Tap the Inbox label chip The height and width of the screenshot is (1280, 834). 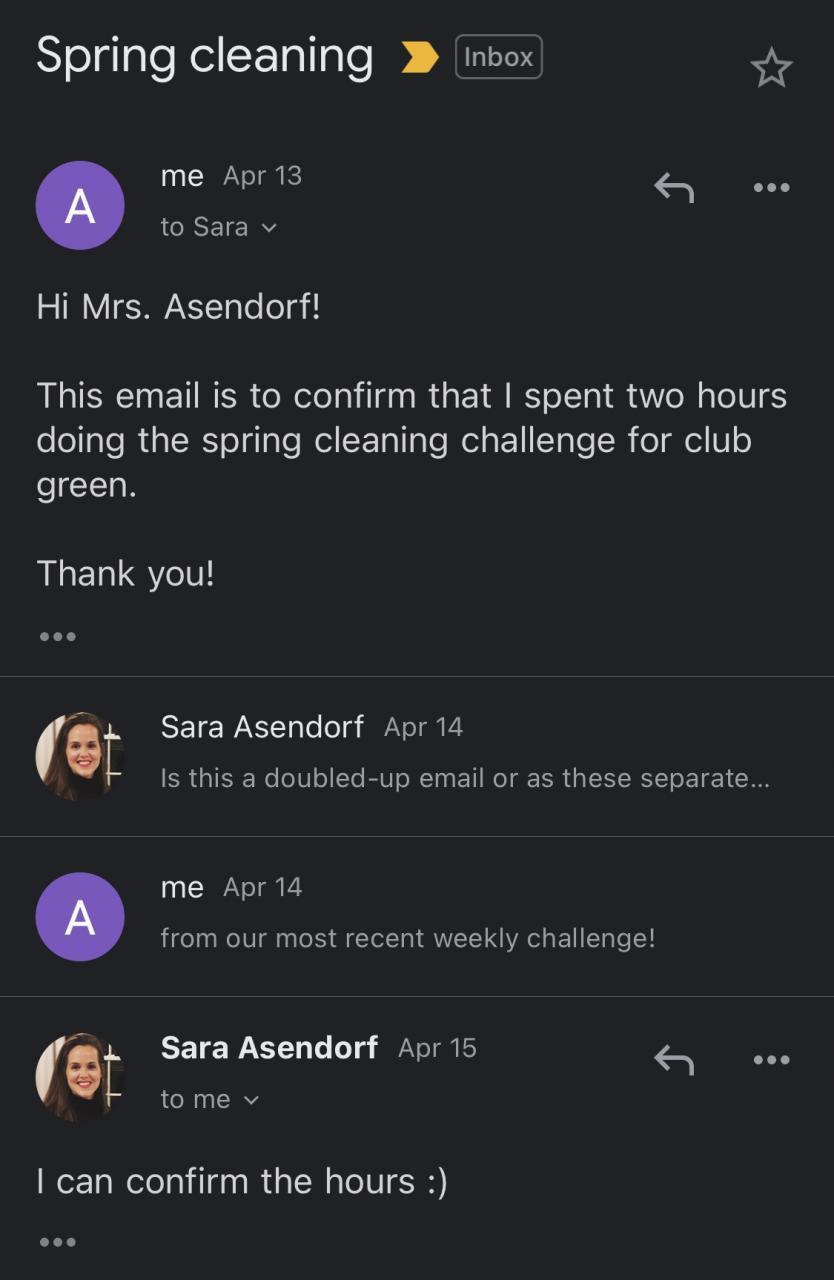(498, 57)
